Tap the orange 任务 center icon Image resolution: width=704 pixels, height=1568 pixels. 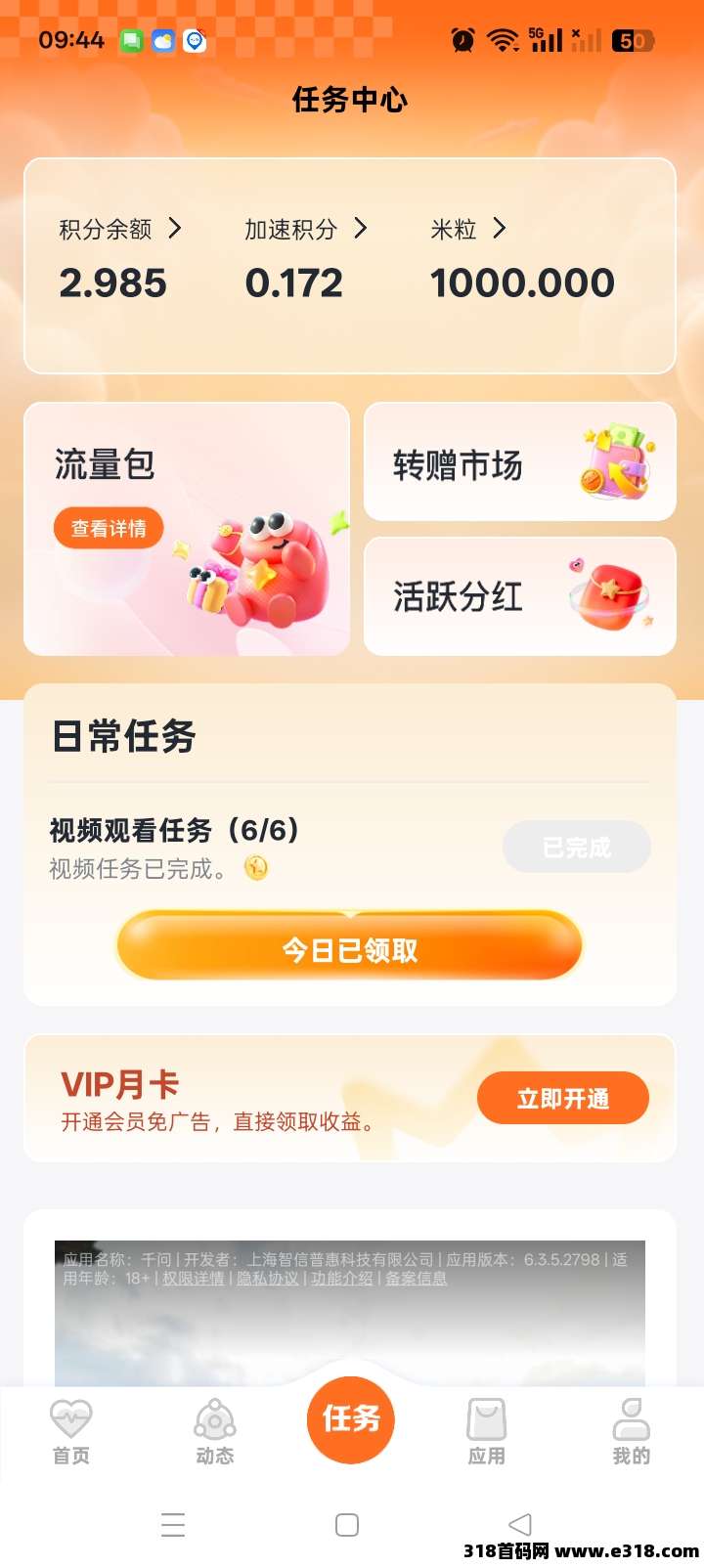(x=350, y=1420)
